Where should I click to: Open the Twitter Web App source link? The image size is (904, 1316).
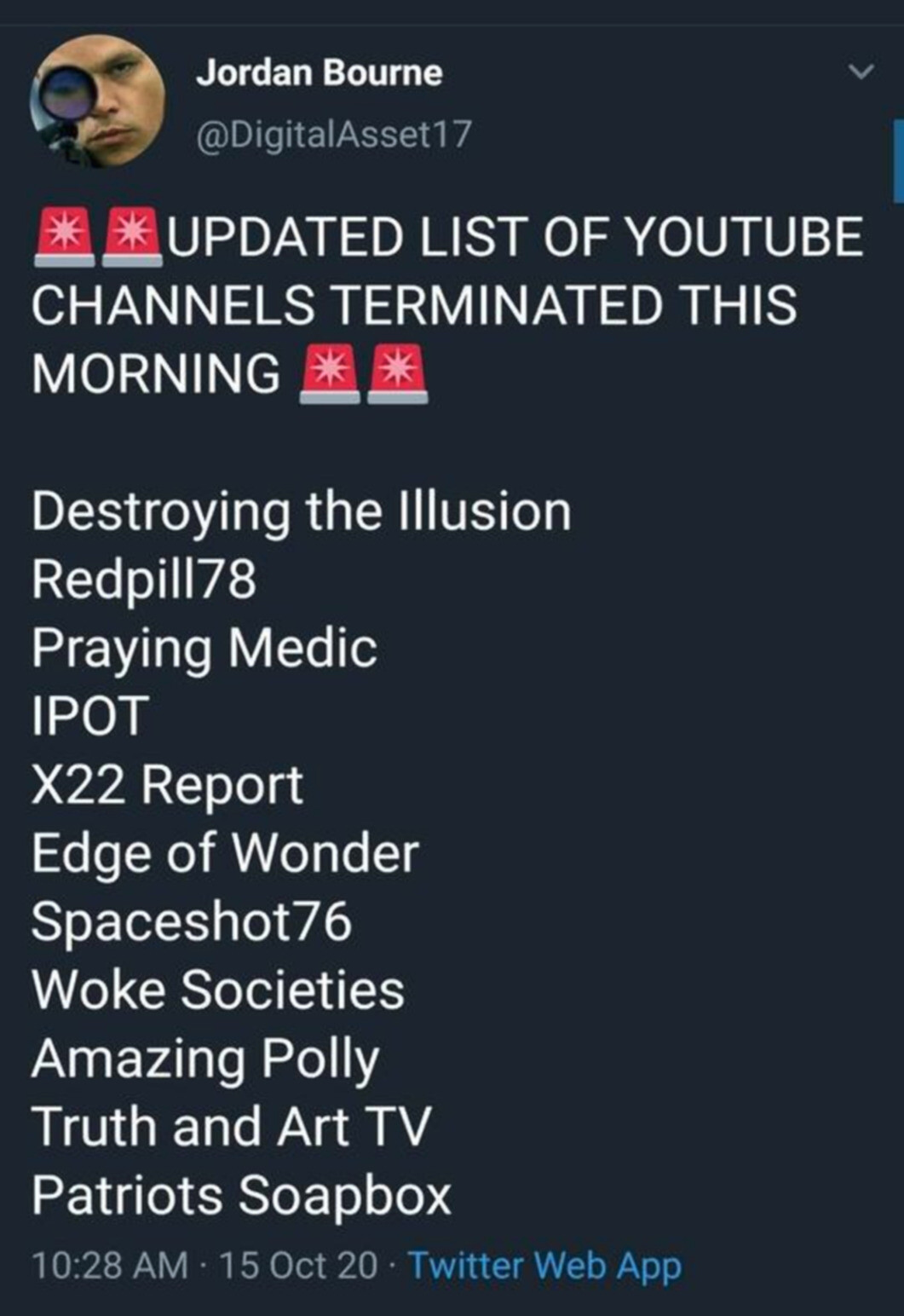[544, 1265]
